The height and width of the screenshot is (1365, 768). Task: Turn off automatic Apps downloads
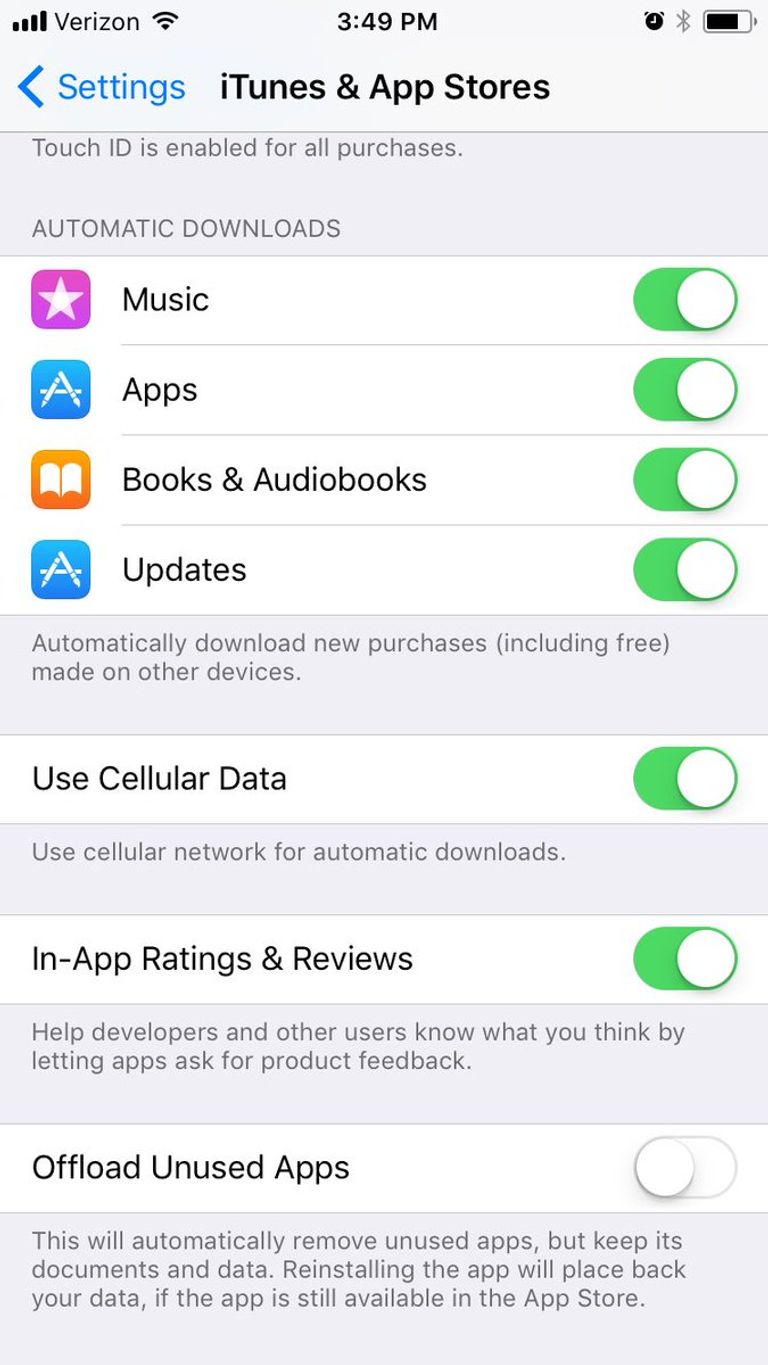click(684, 389)
